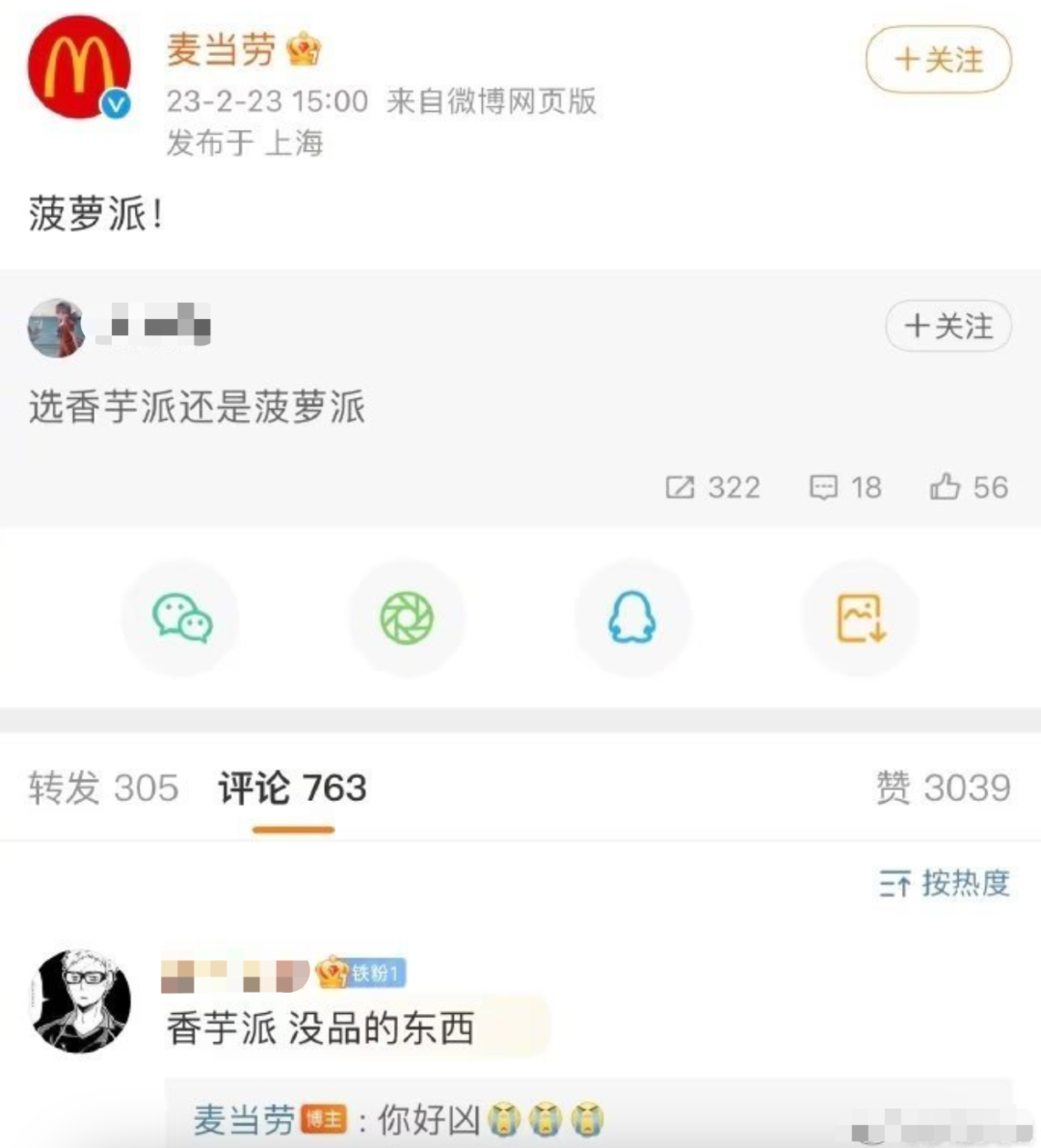Viewport: 1041px width, 1148px height.
Task: Share this post to WeChat
Action: [x=181, y=618]
